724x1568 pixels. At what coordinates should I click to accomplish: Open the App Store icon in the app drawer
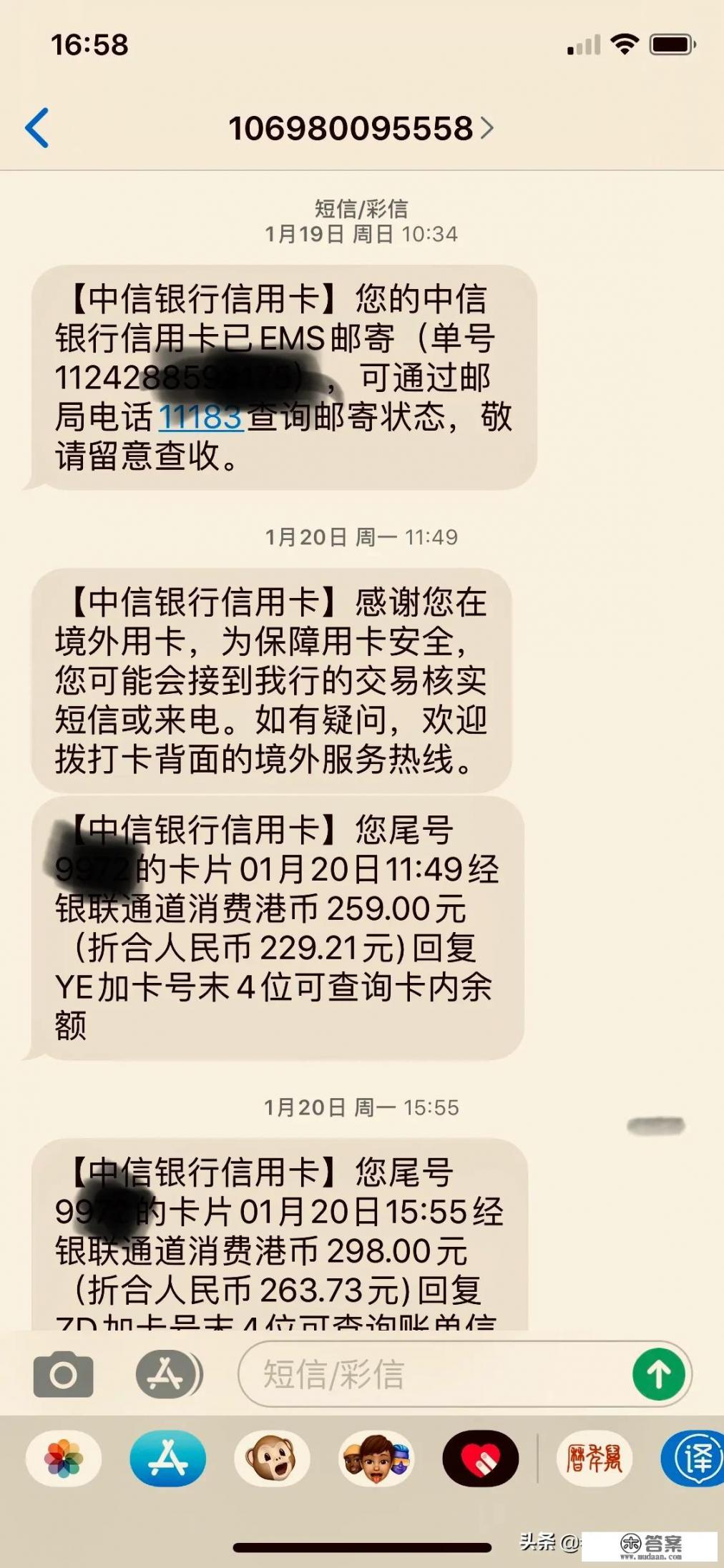click(x=167, y=1459)
